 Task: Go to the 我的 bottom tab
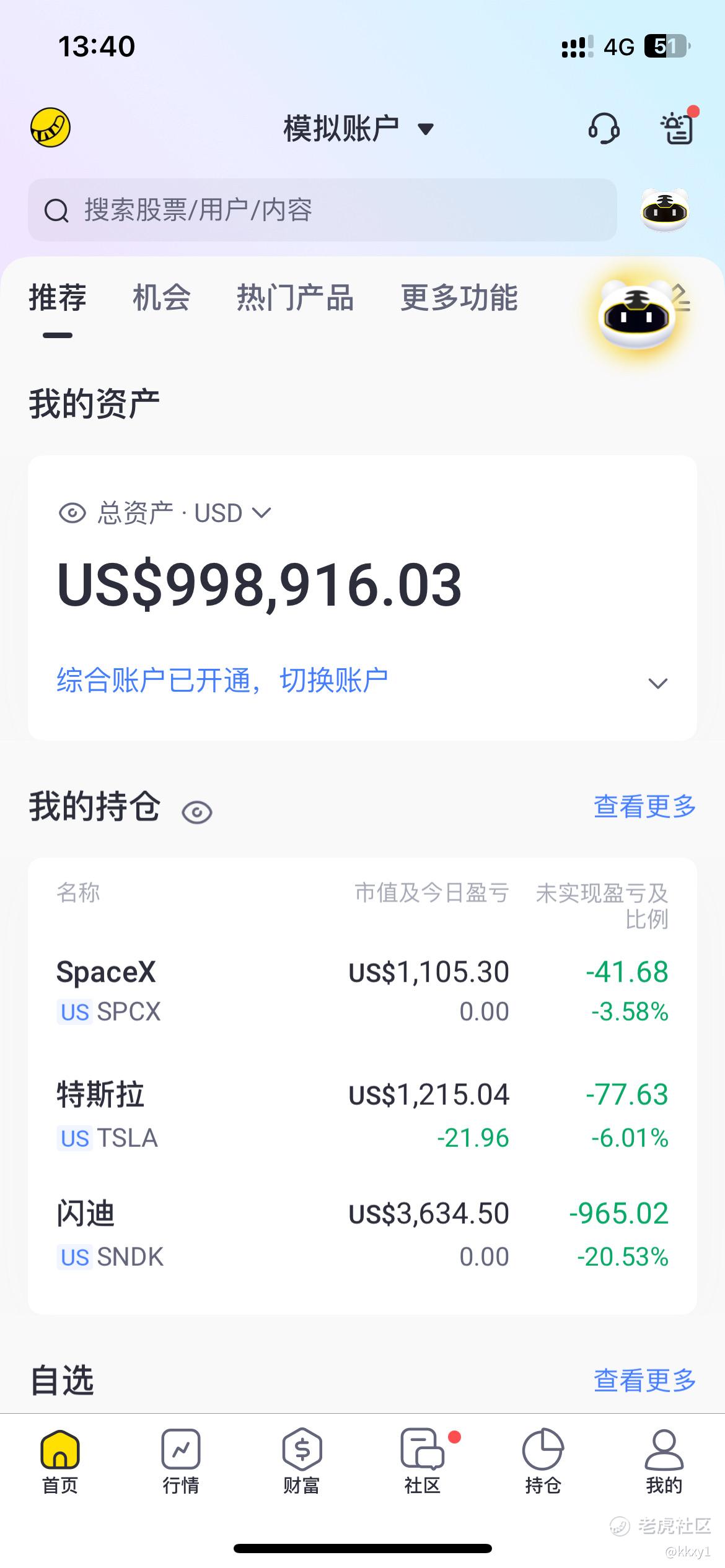point(664,1461)
